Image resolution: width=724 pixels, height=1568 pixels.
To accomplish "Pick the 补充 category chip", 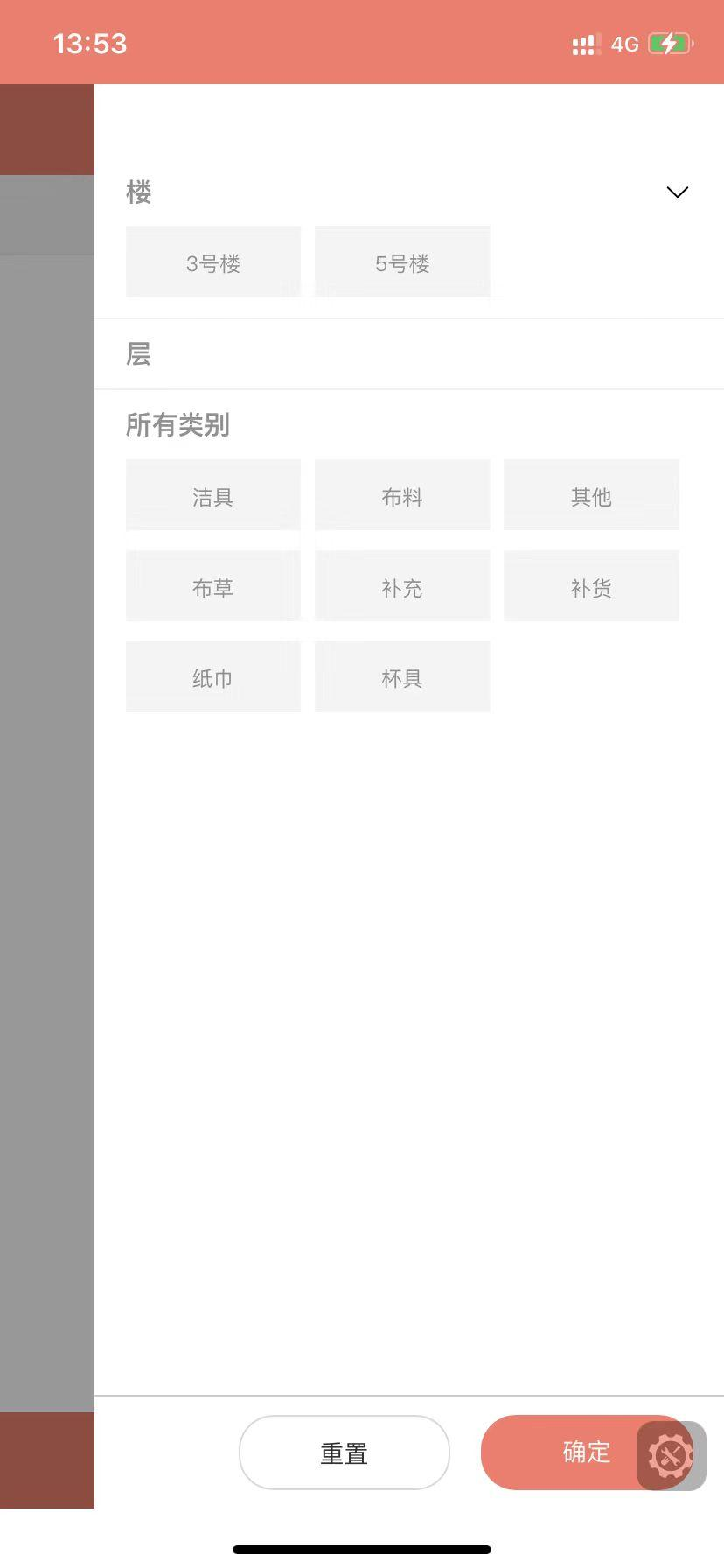I will [402, 586].
